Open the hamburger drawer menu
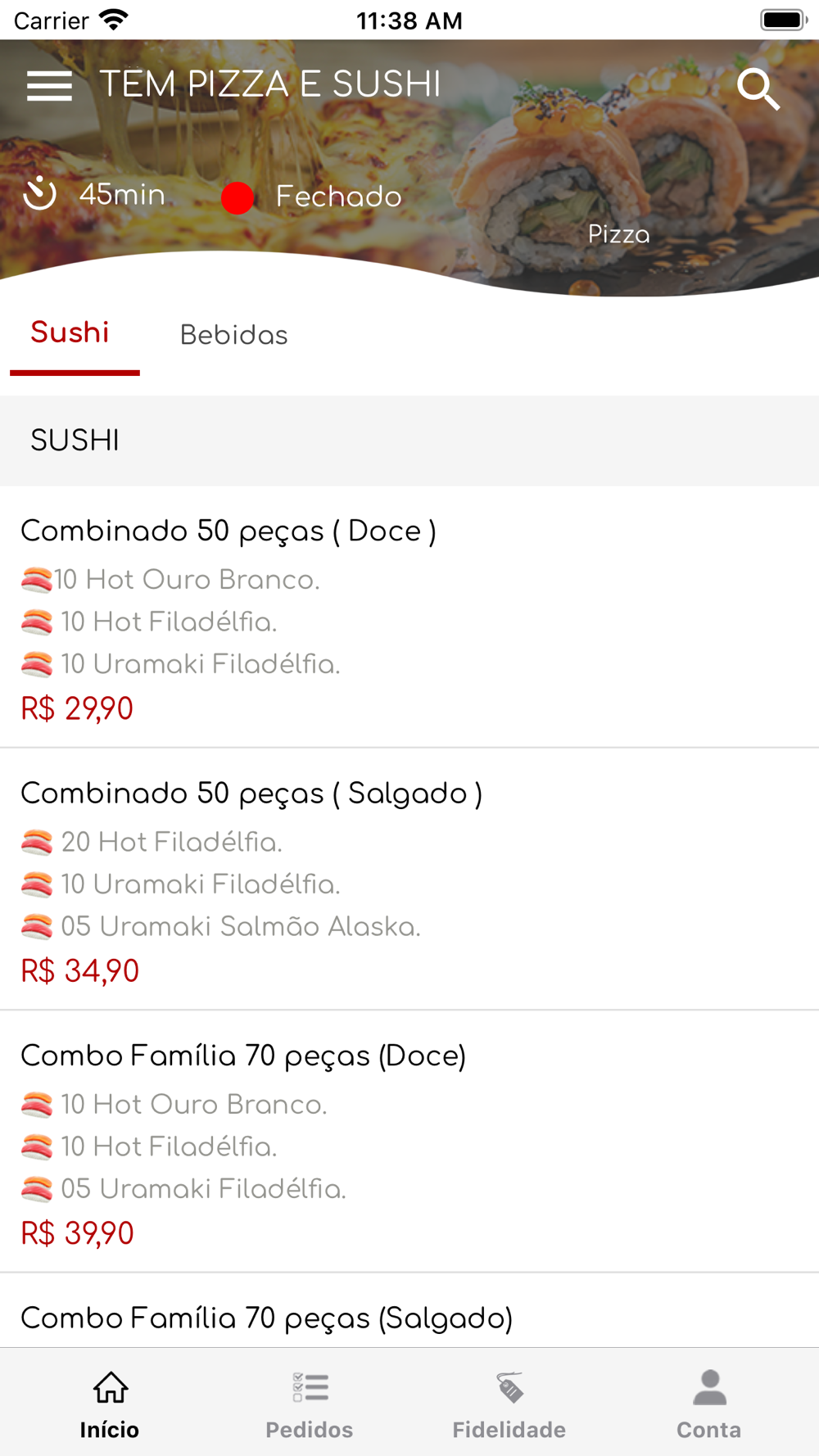Screen dimensions: 819x1456 tap(49, 85)
